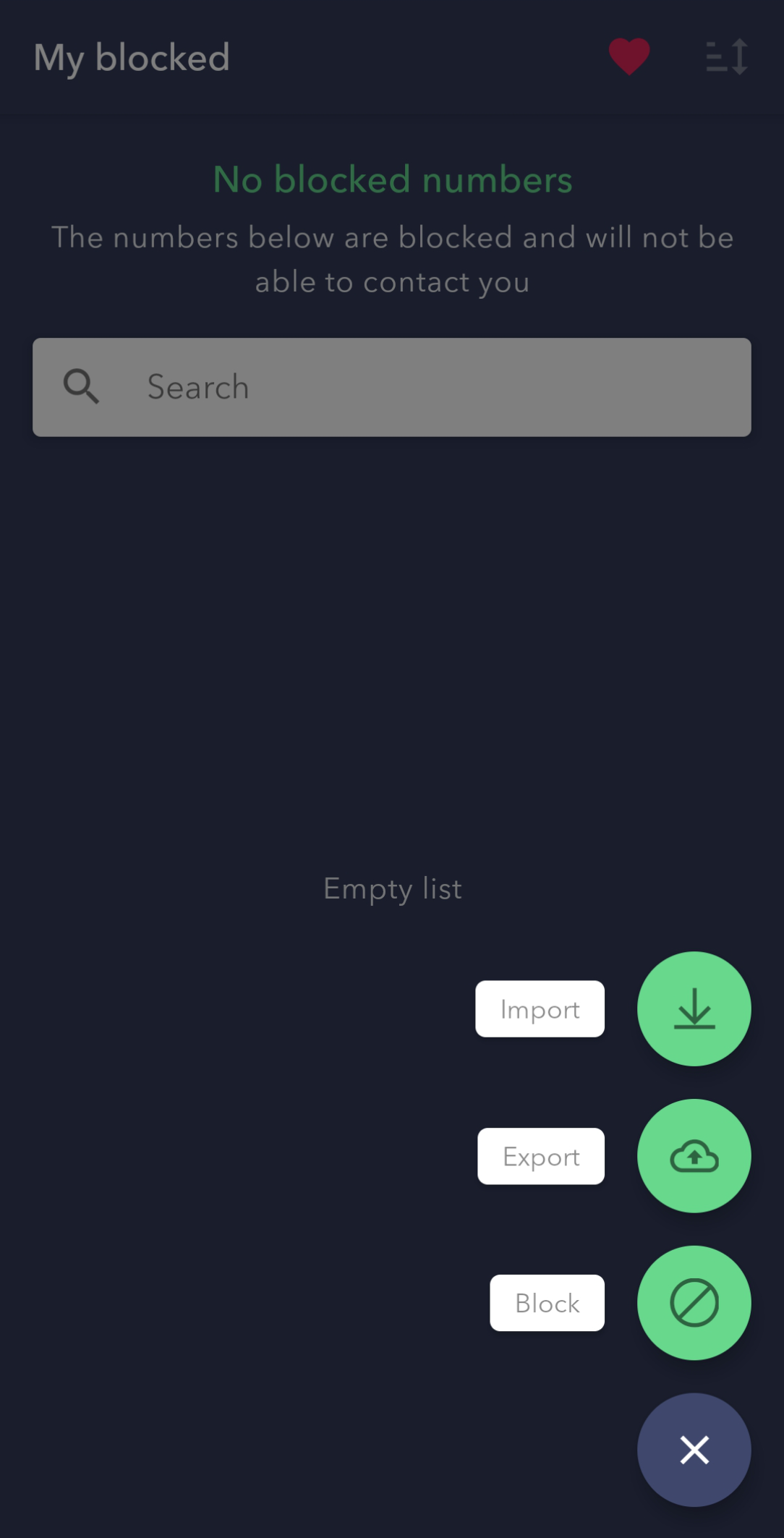Tap the green Export cloud button
784x1538 pixels.
(694, 1156)
